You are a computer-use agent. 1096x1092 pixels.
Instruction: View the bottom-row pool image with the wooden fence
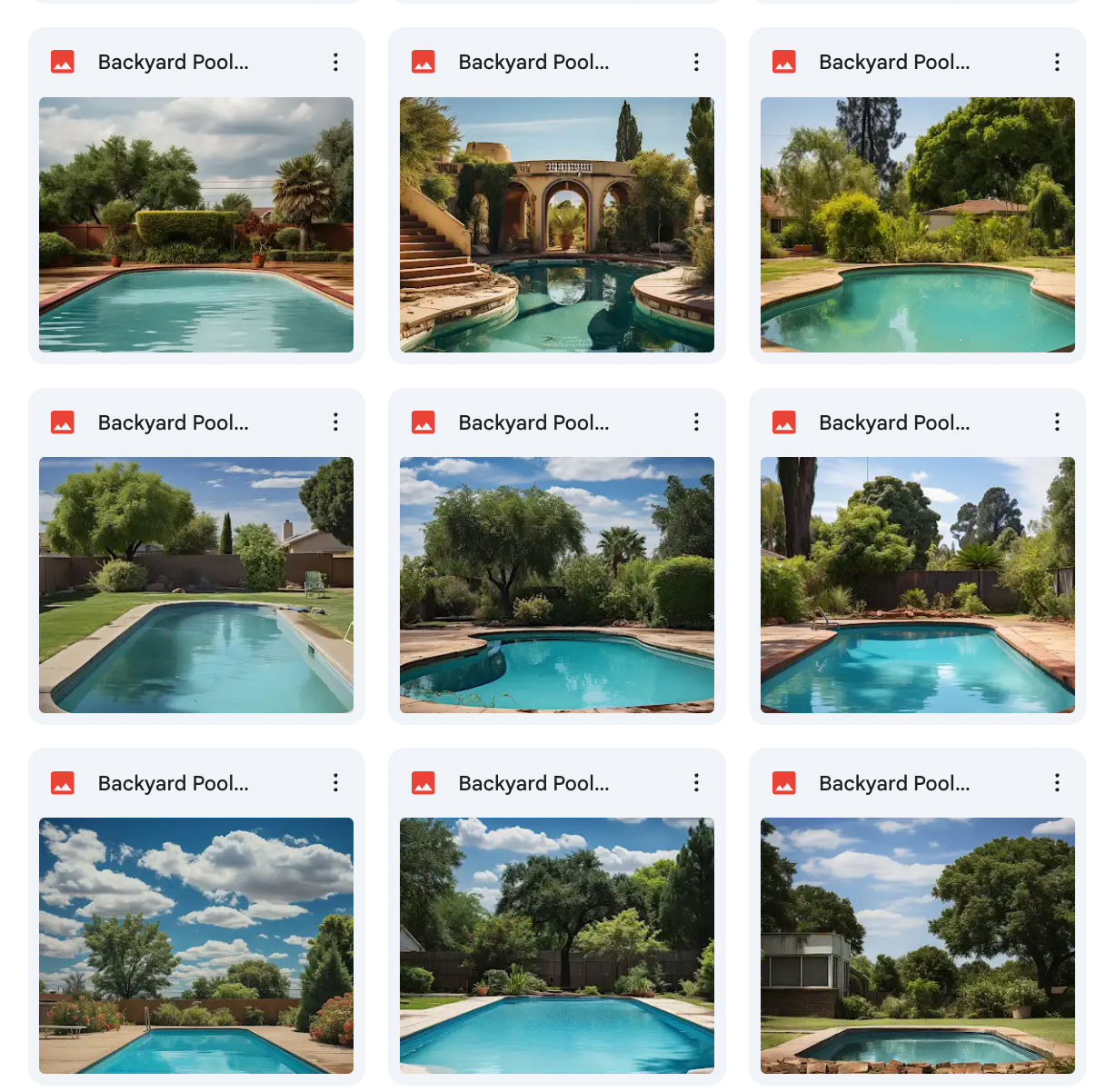click(x=556, y=945)
